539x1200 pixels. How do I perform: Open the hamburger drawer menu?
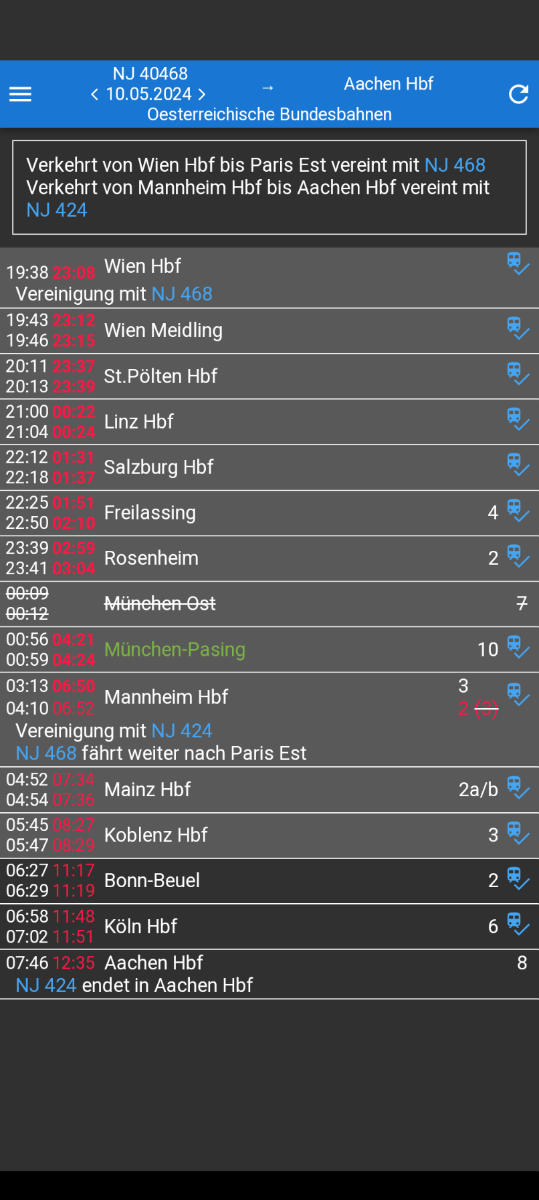(20, 94)
